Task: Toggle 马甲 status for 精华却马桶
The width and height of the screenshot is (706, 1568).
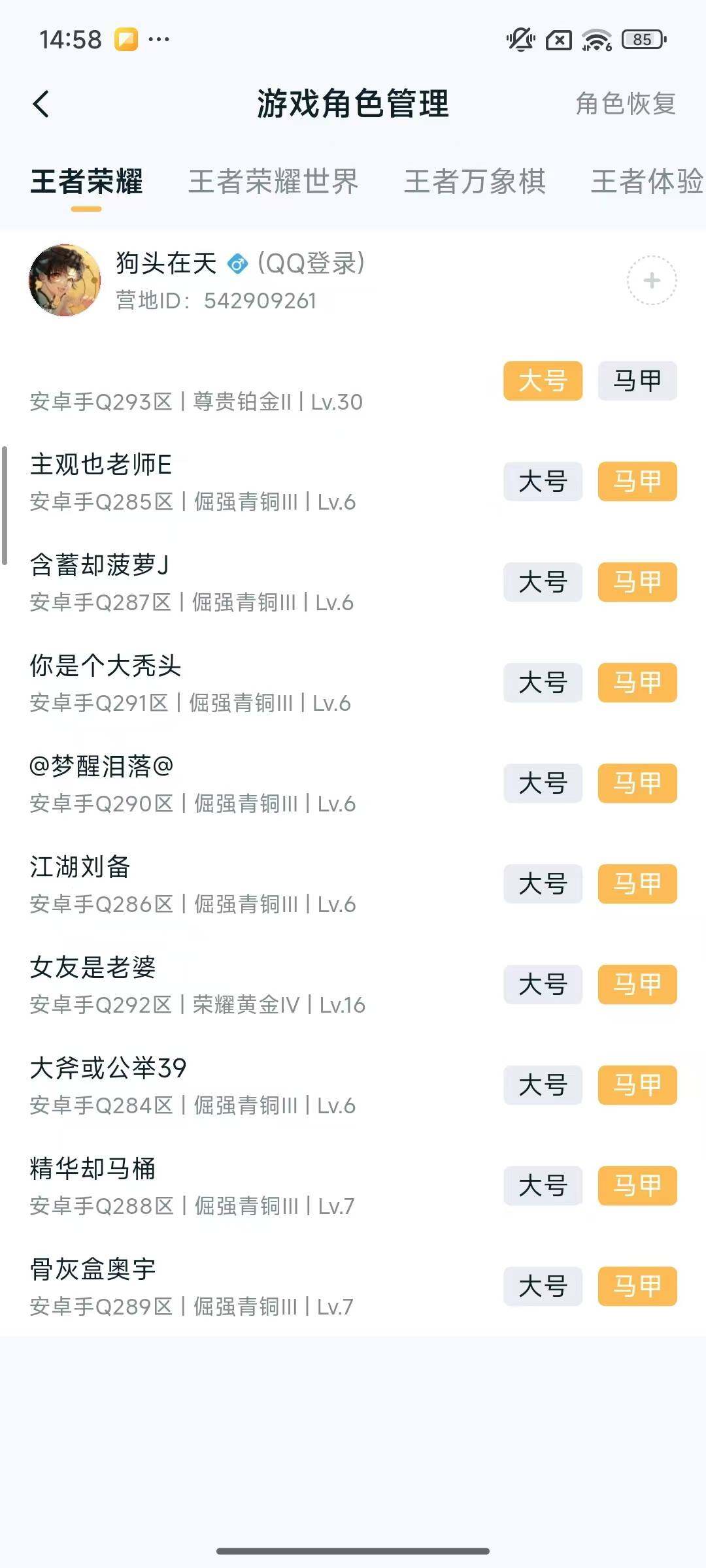Action: [637, 1186]
